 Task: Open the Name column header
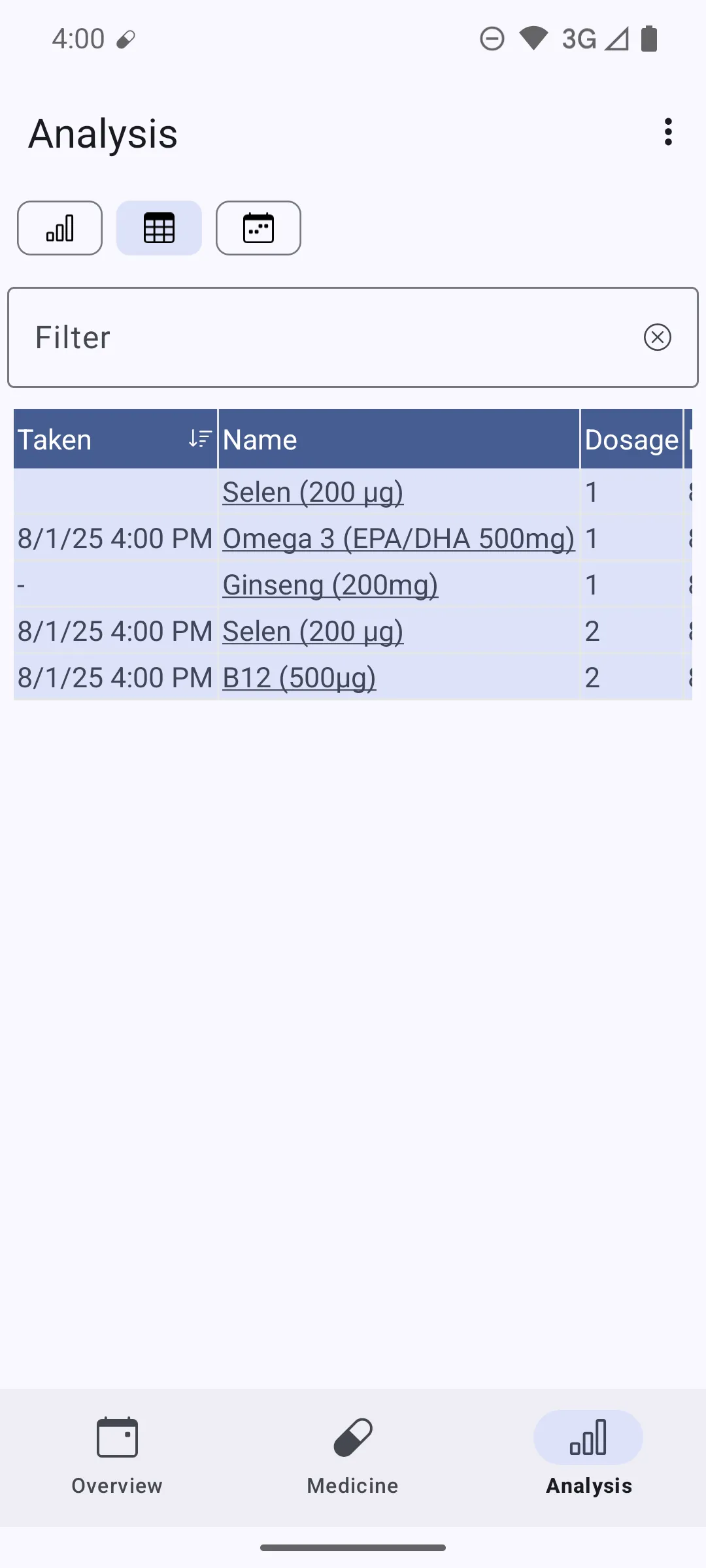pyautogui.click(x=260, y=439)
